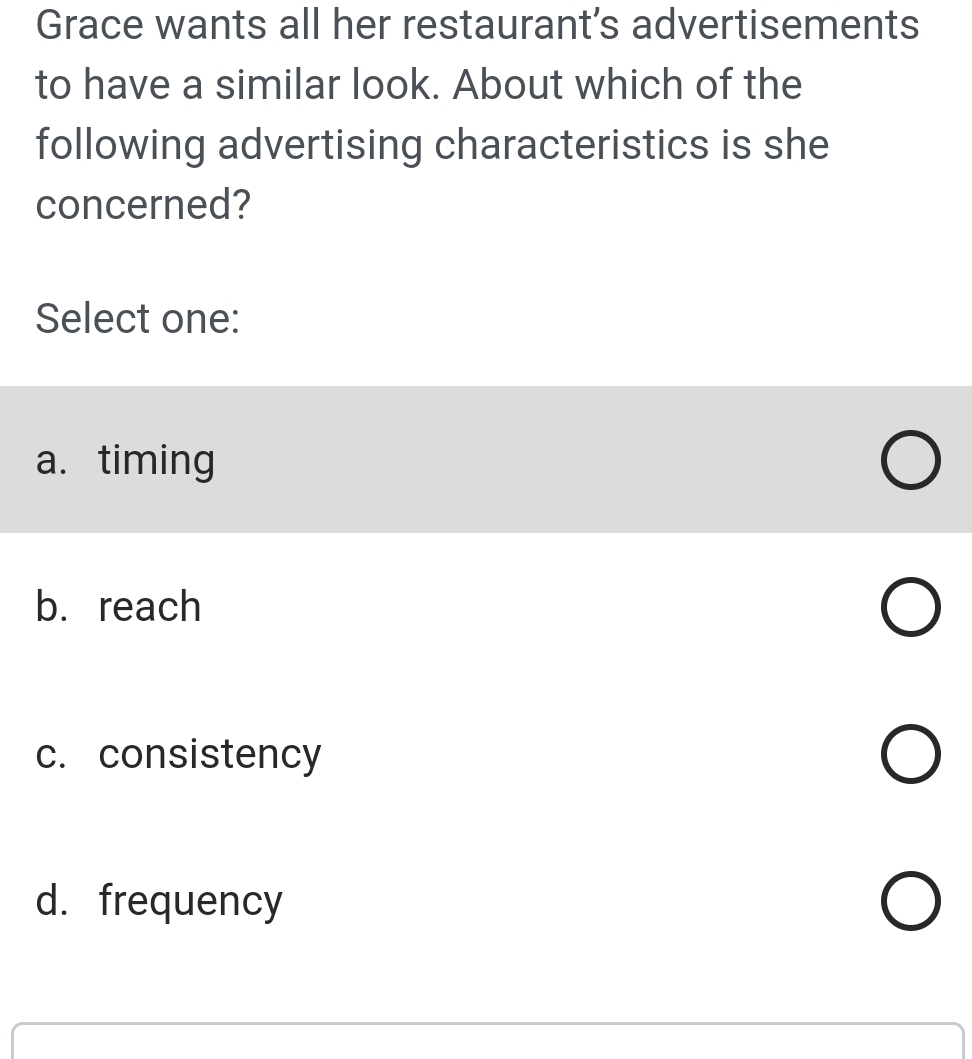Pick answer c. consistency

point(910,755)
